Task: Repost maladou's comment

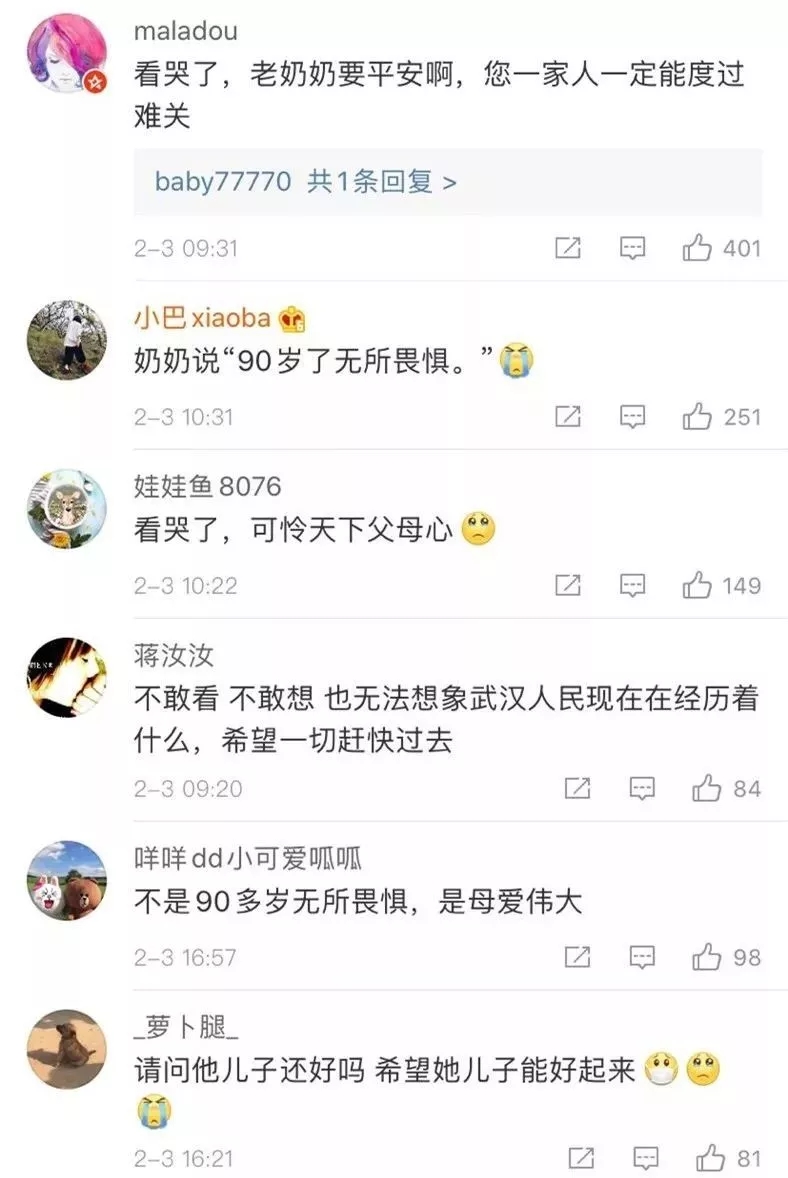Action: 568,248
